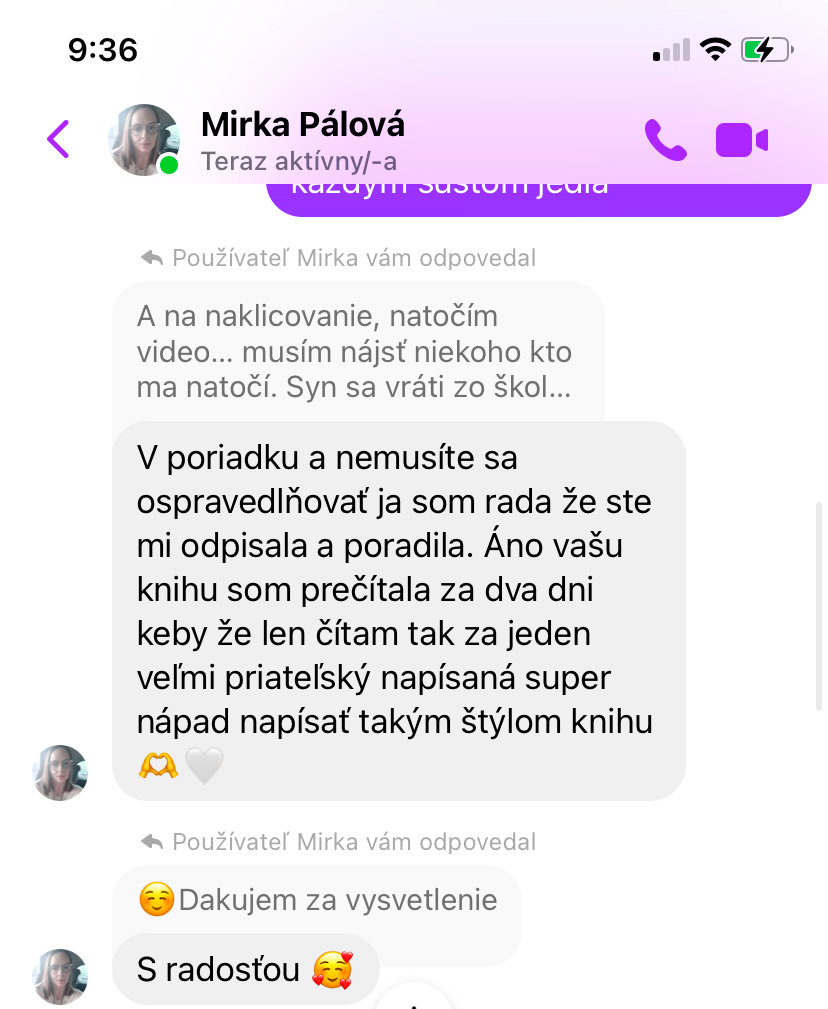
Task: Tap Mirka's avatar next to "S radosťou"
Action: point(60,975)
